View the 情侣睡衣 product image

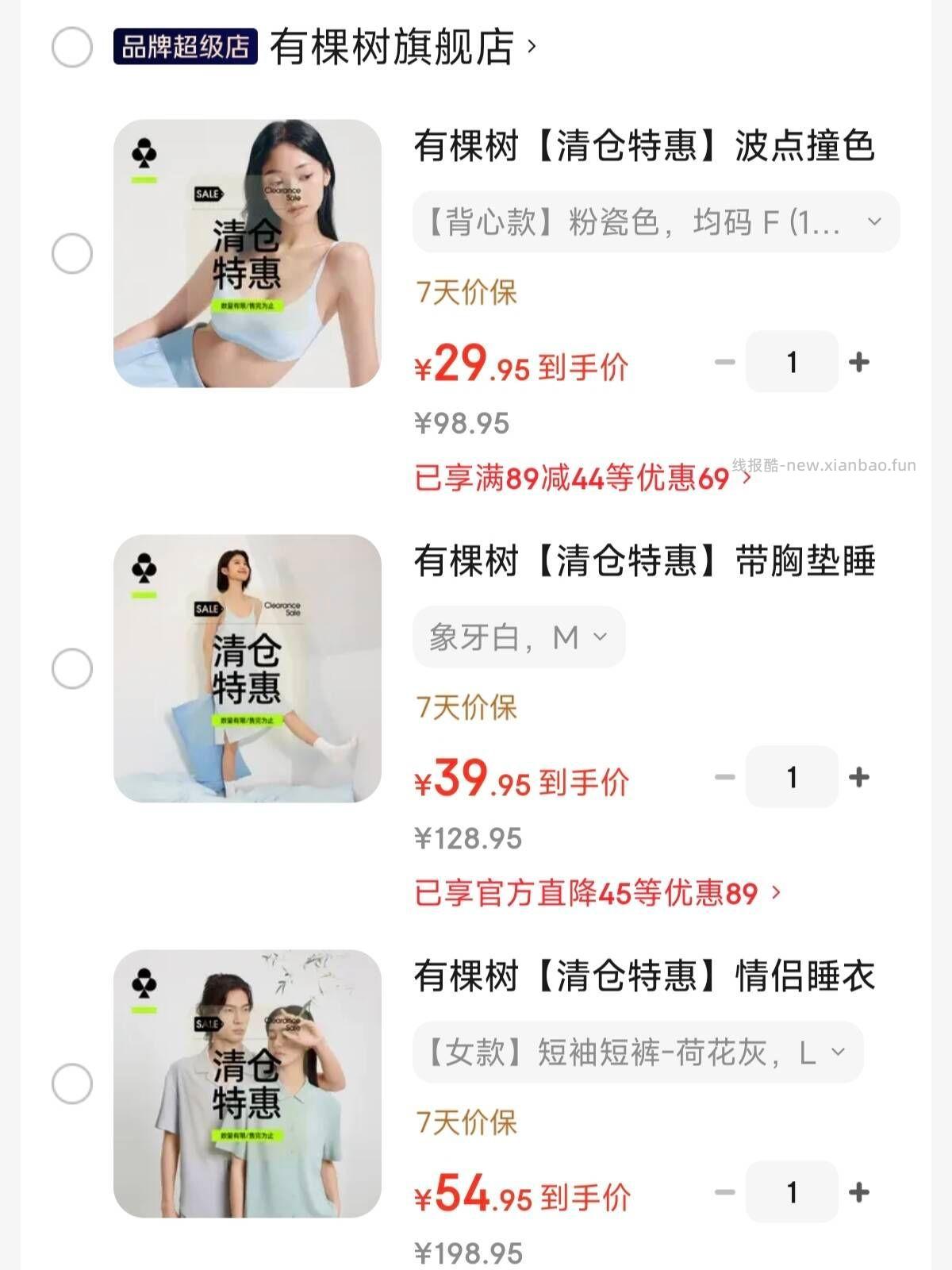(246, 1081)
